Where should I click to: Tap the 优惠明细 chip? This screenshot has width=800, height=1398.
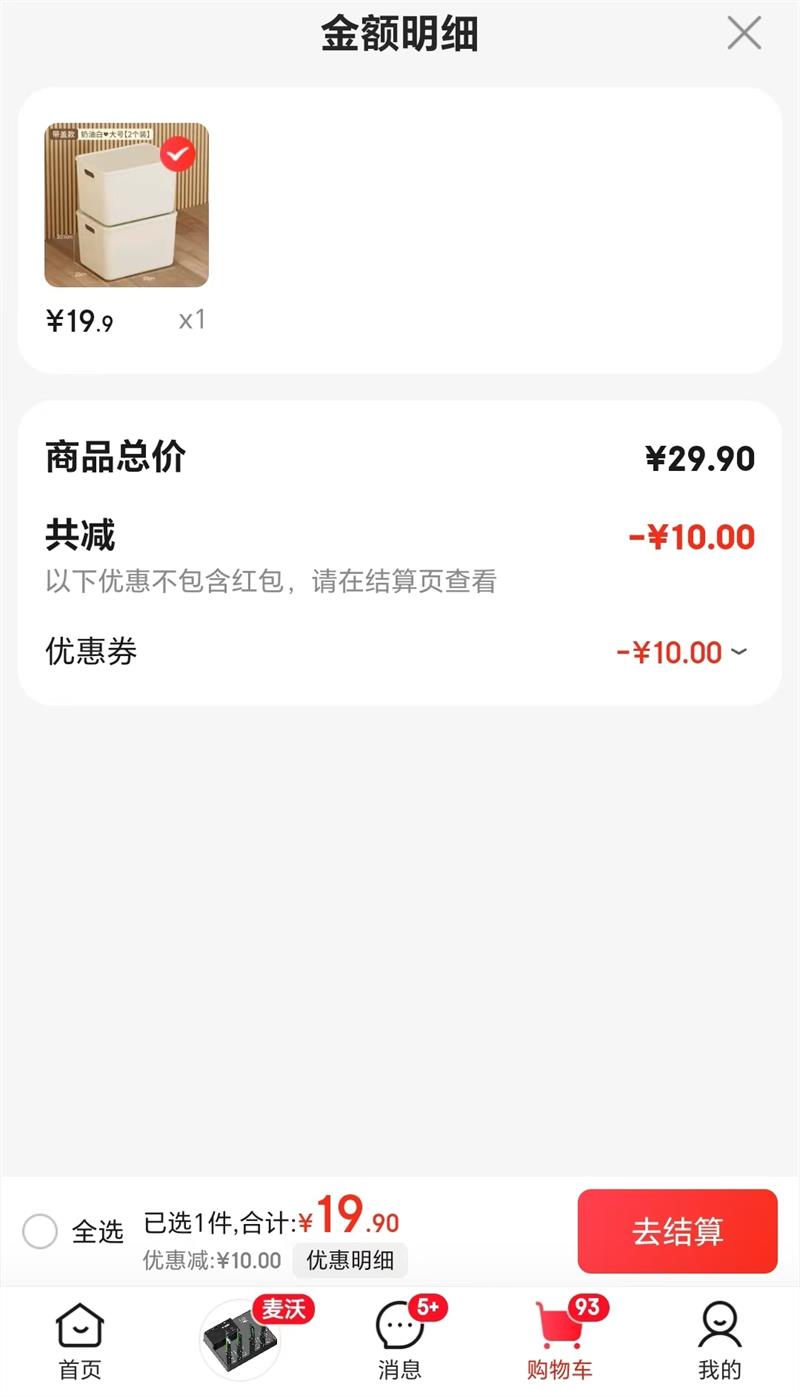[350, 1260]
